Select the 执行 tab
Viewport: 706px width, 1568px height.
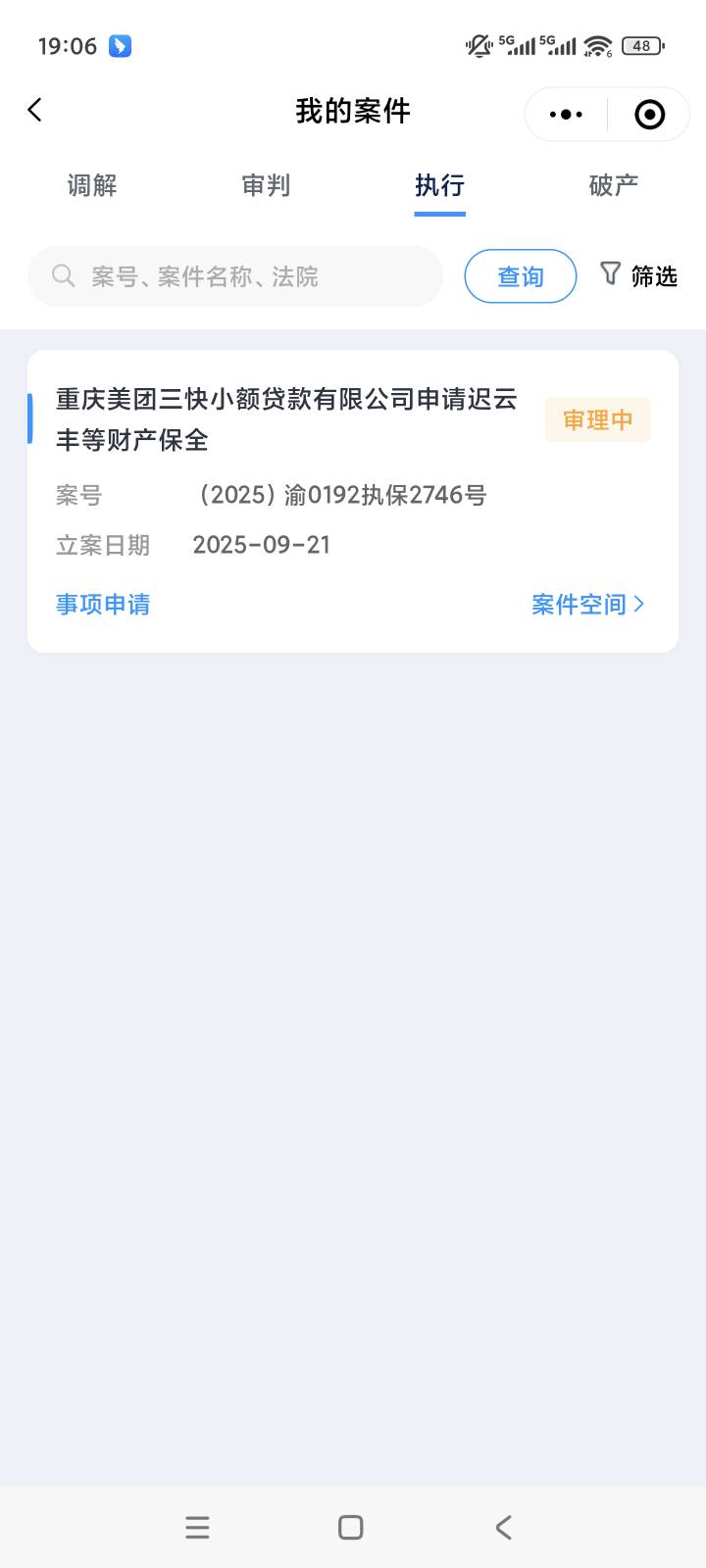tap(439, 185)
